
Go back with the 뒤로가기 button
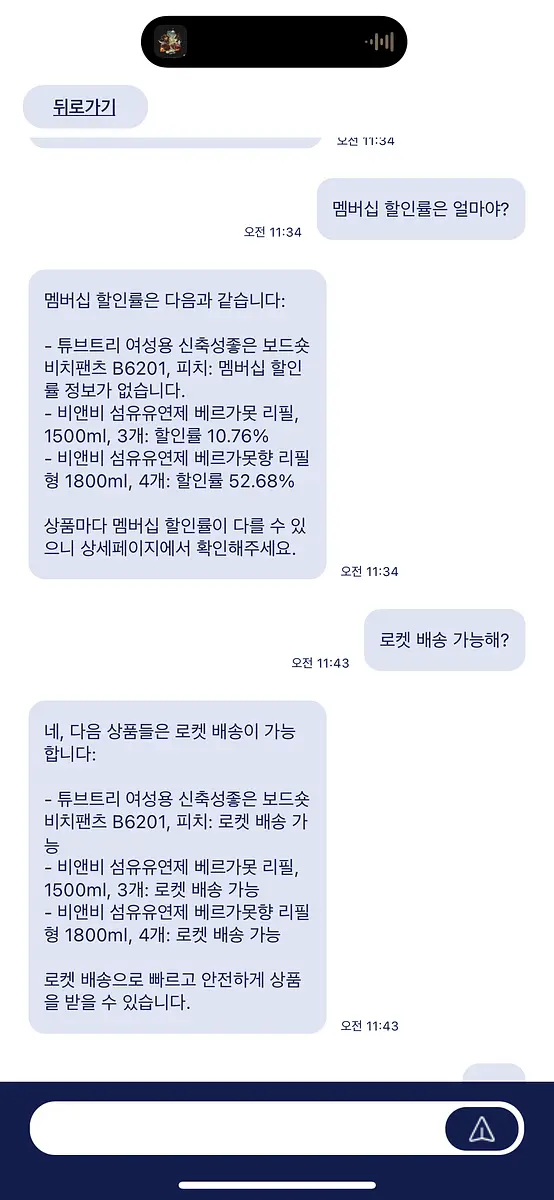coord(85,107)
